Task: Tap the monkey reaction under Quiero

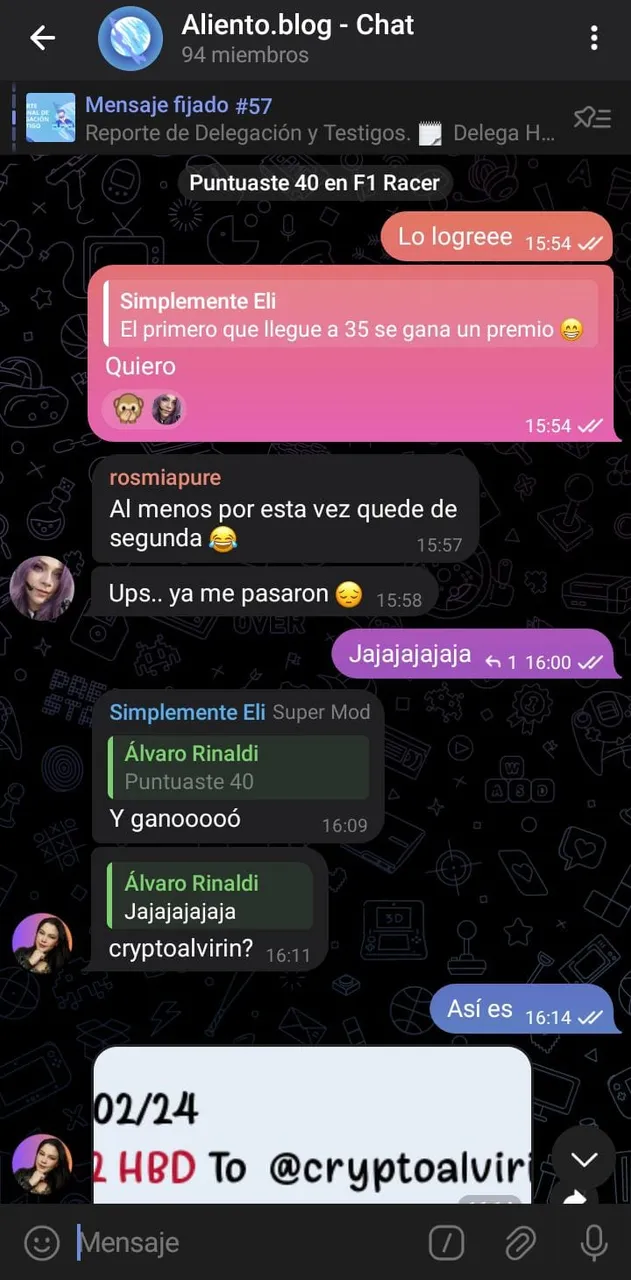Action: coord(128,408)
